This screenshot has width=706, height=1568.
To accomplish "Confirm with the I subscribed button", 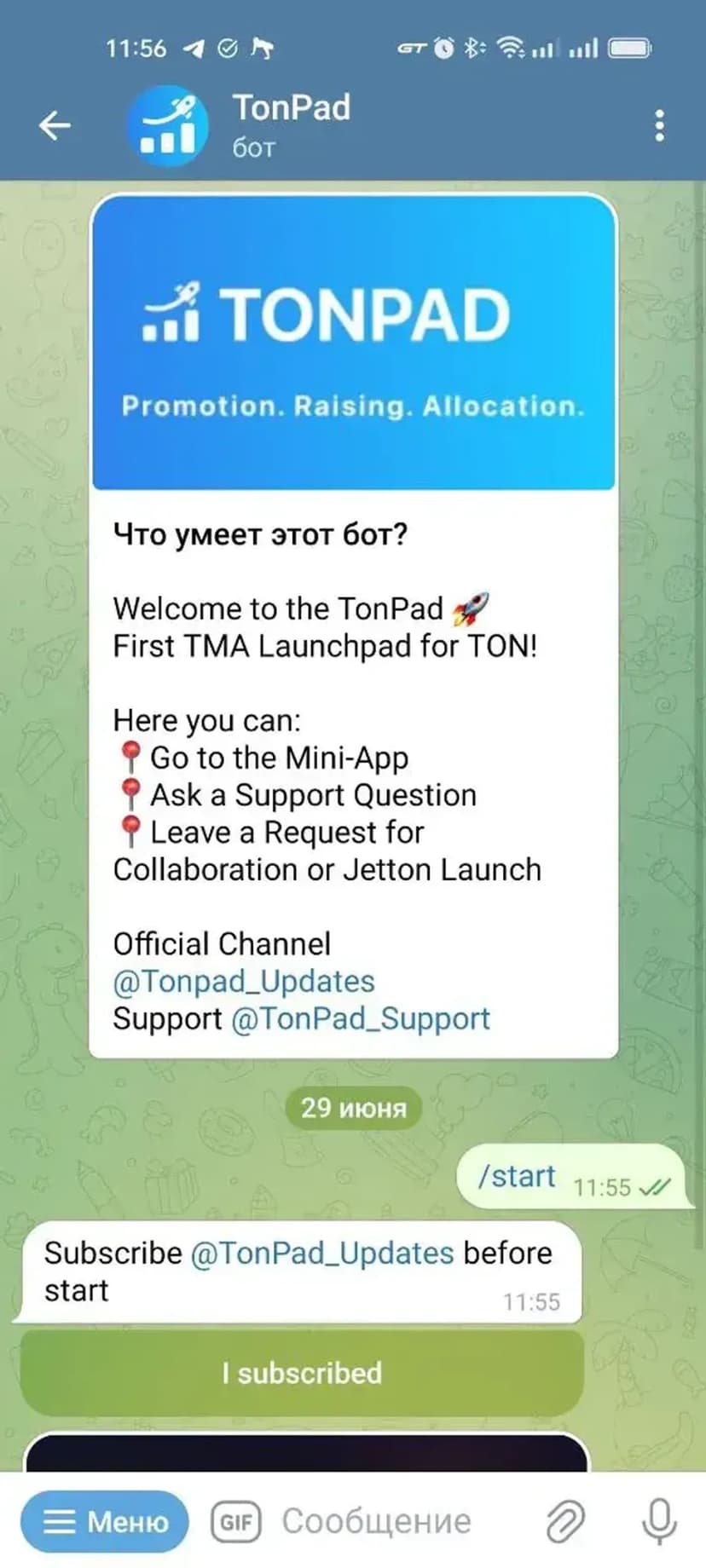I will [302, 1373].
